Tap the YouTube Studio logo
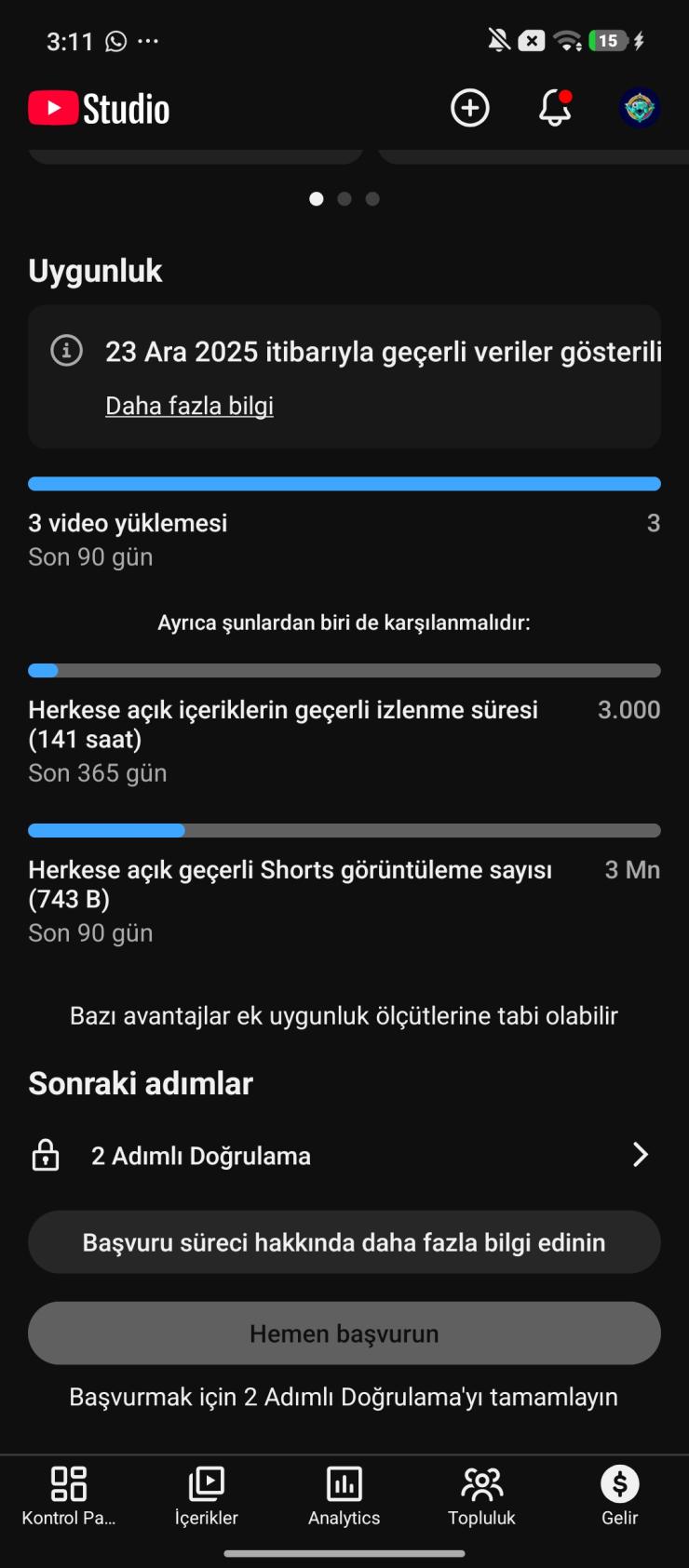The height and width of the screenshot is (1568, 689). coord(98,107)
